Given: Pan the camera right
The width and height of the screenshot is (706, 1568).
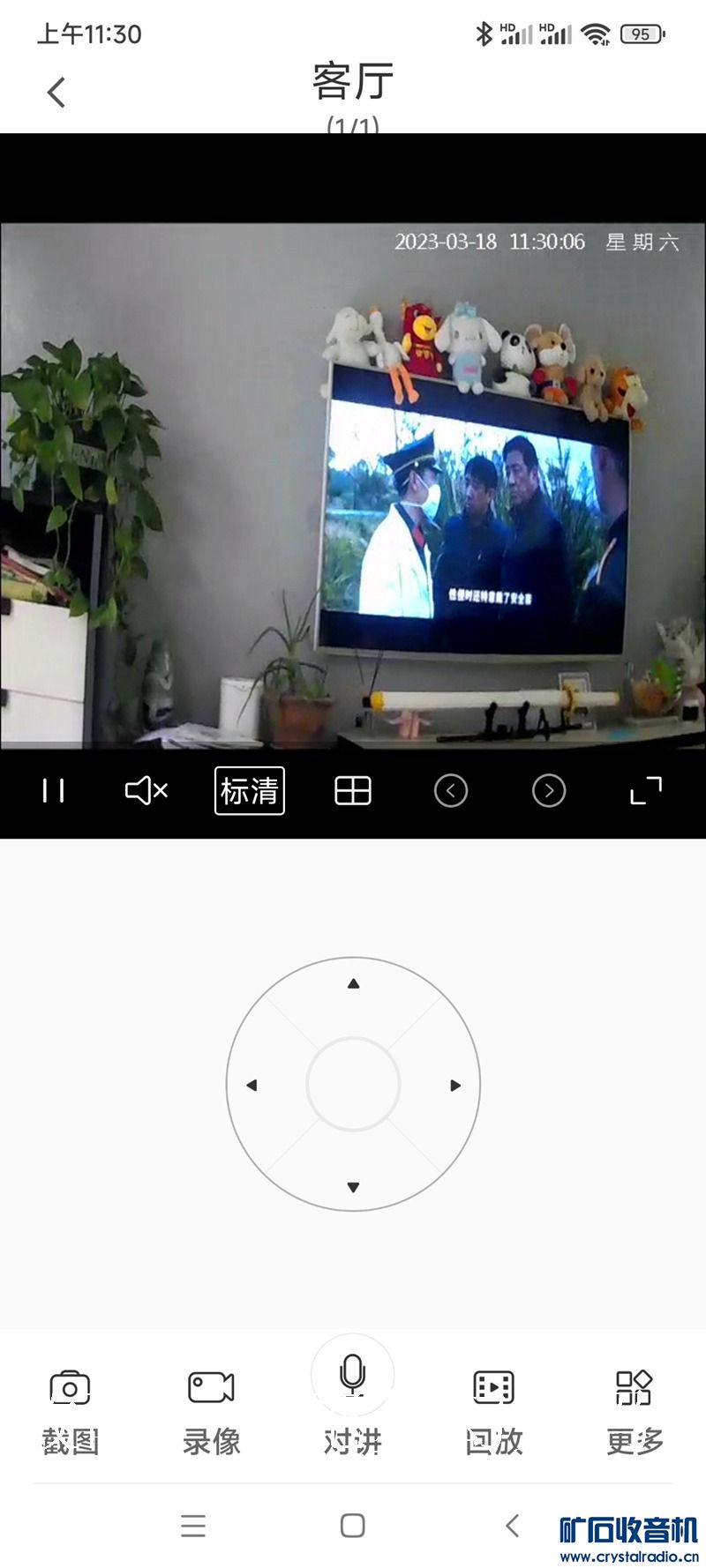Looking at the screenshot, I should 455,1086.
